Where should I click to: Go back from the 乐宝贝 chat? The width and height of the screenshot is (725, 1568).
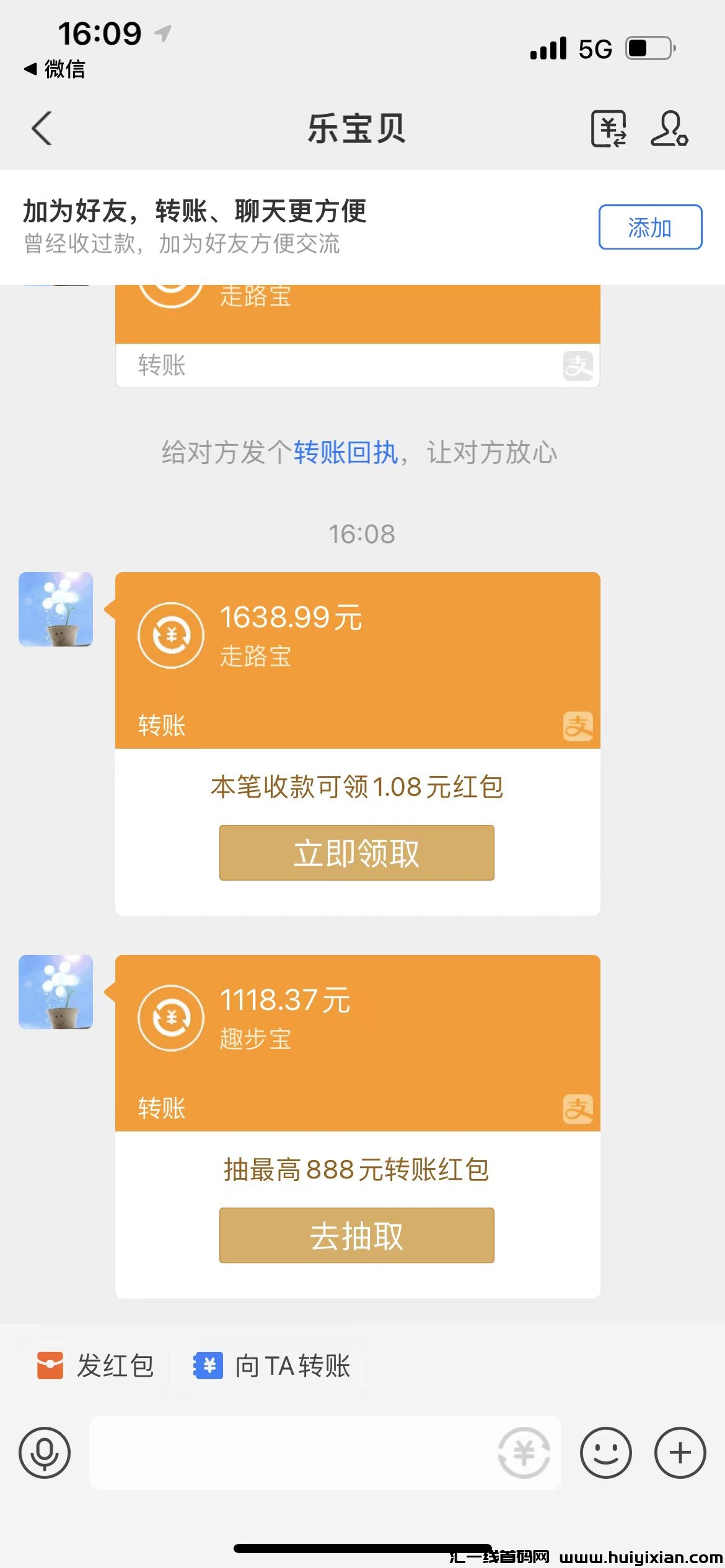42,129
